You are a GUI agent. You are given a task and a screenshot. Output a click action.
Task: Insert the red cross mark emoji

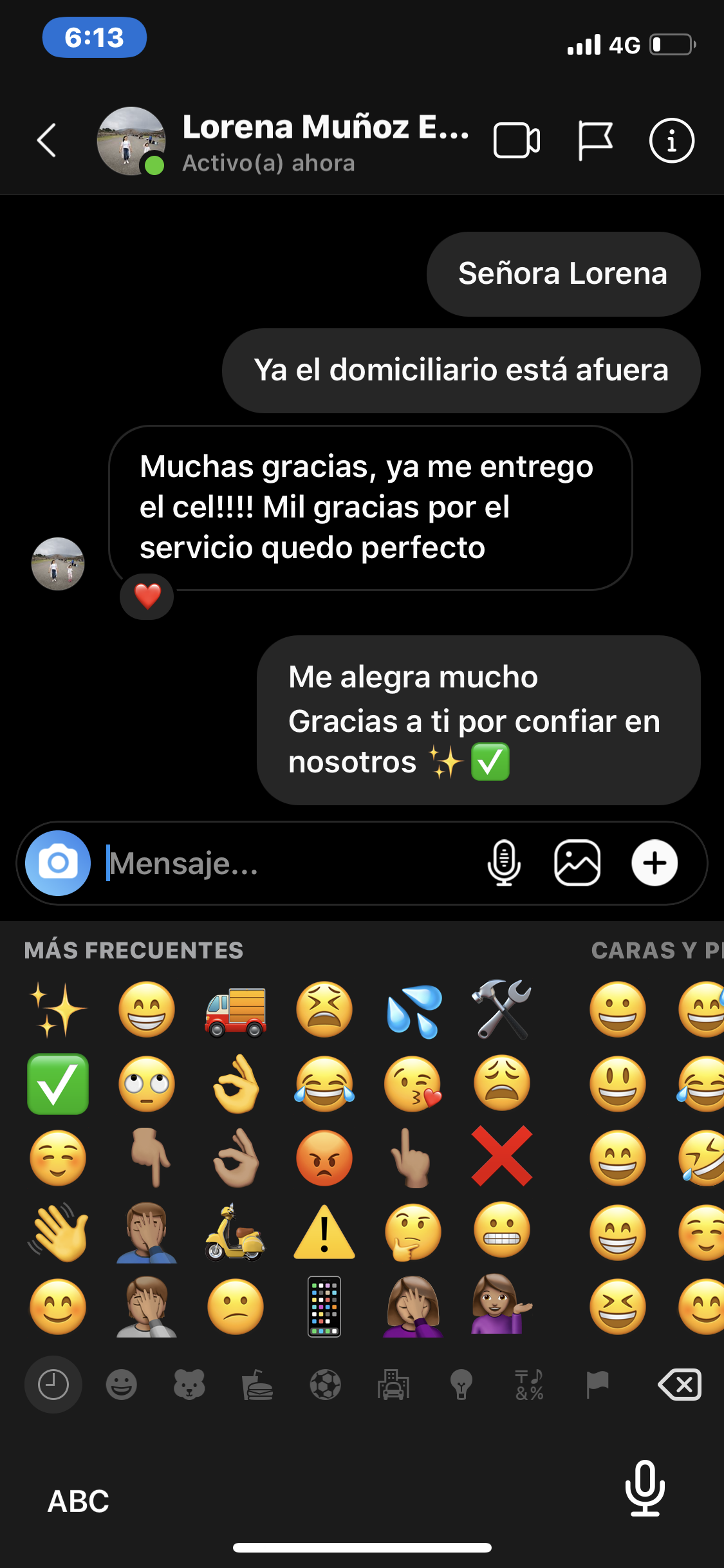502,1156
